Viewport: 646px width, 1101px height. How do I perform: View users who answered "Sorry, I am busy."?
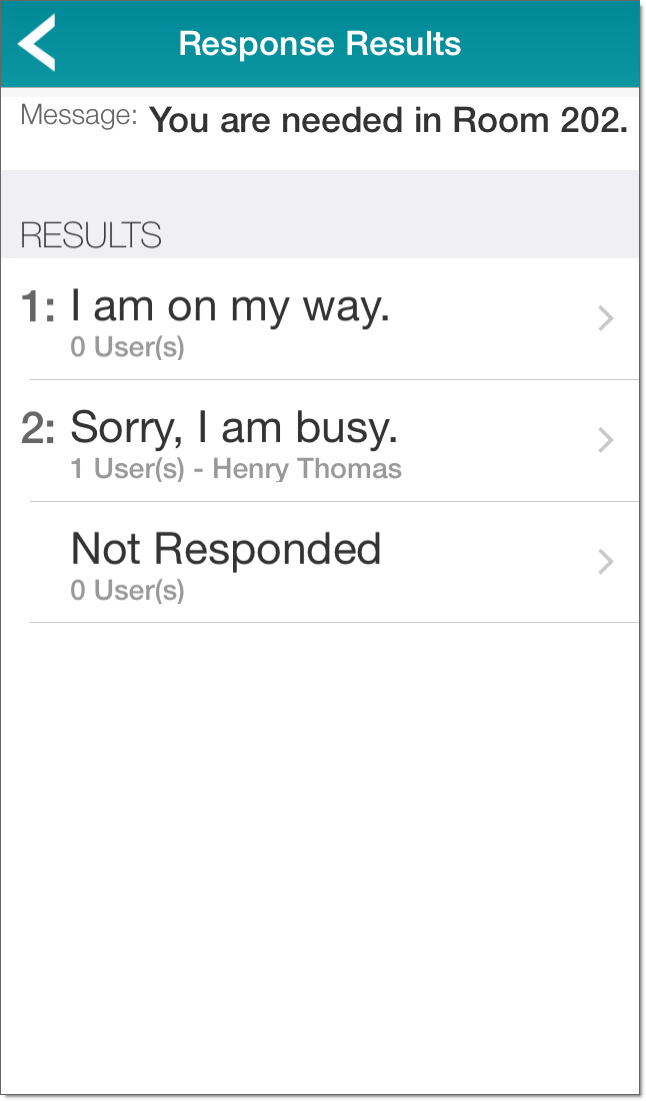pos(320,441)
